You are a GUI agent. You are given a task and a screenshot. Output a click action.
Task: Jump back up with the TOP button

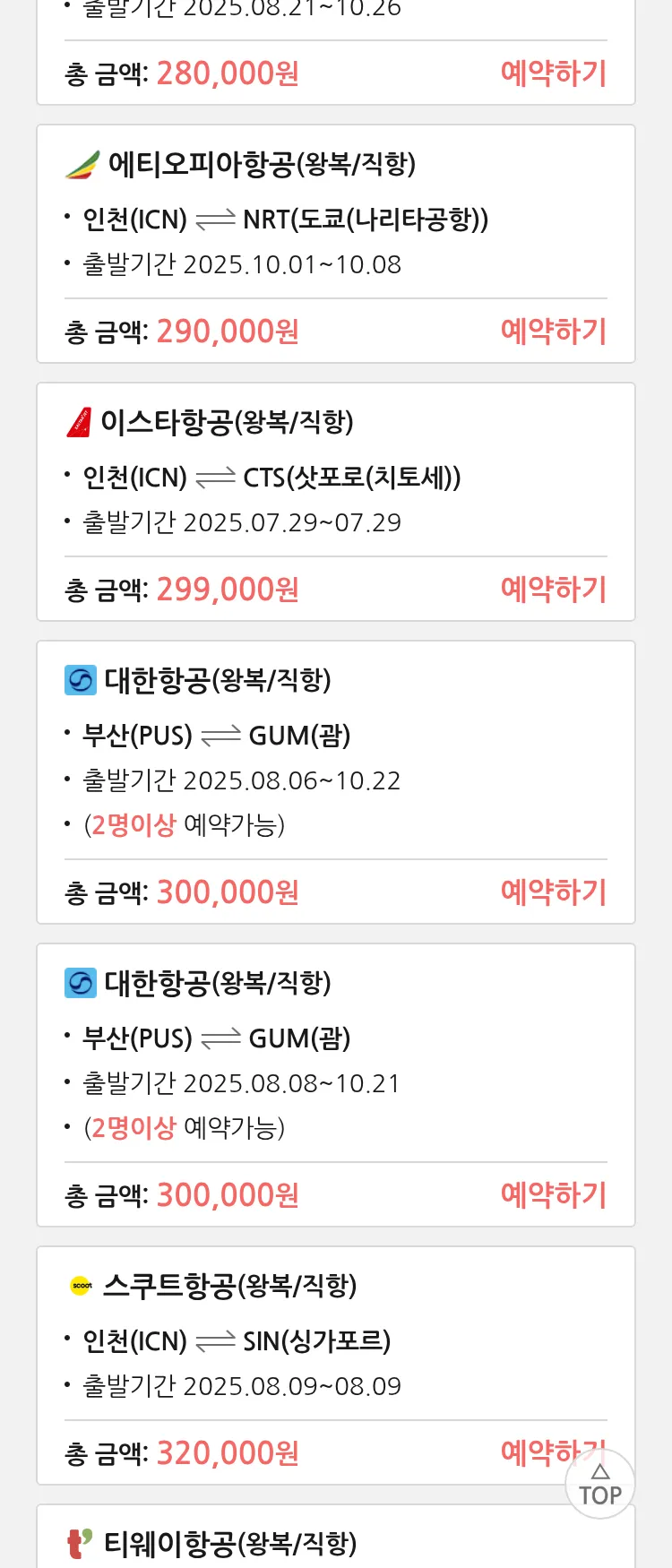[x=600, y=1486]
